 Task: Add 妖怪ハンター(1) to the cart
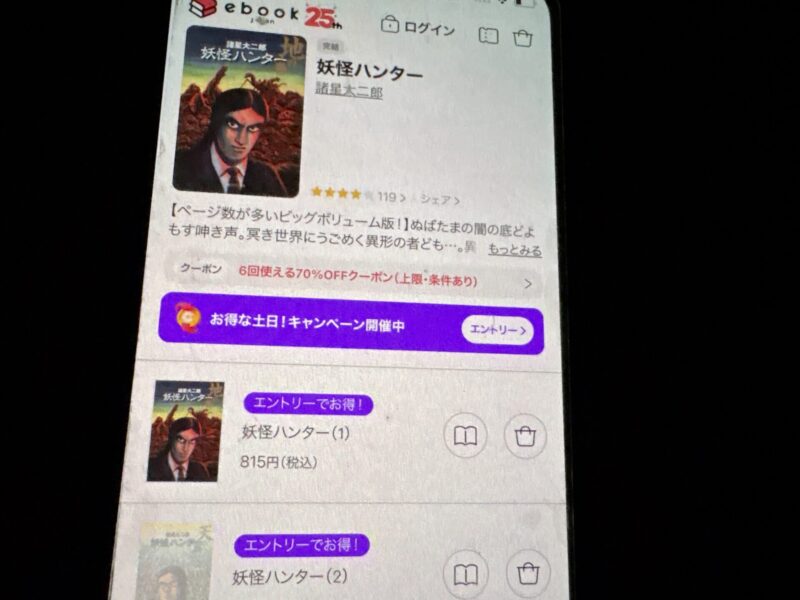[525, 436]
